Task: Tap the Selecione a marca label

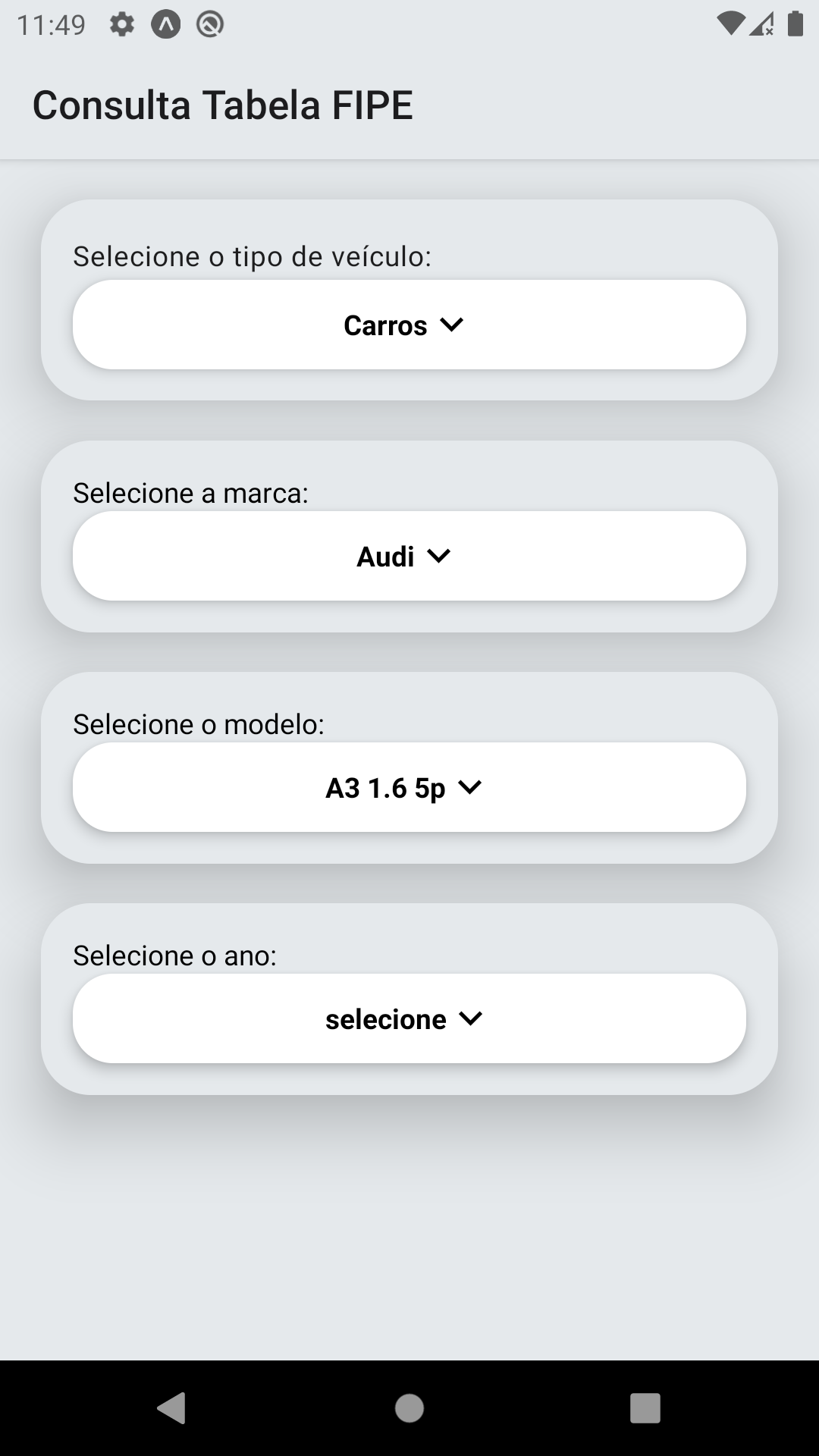Action: click(x=190, y=493)
